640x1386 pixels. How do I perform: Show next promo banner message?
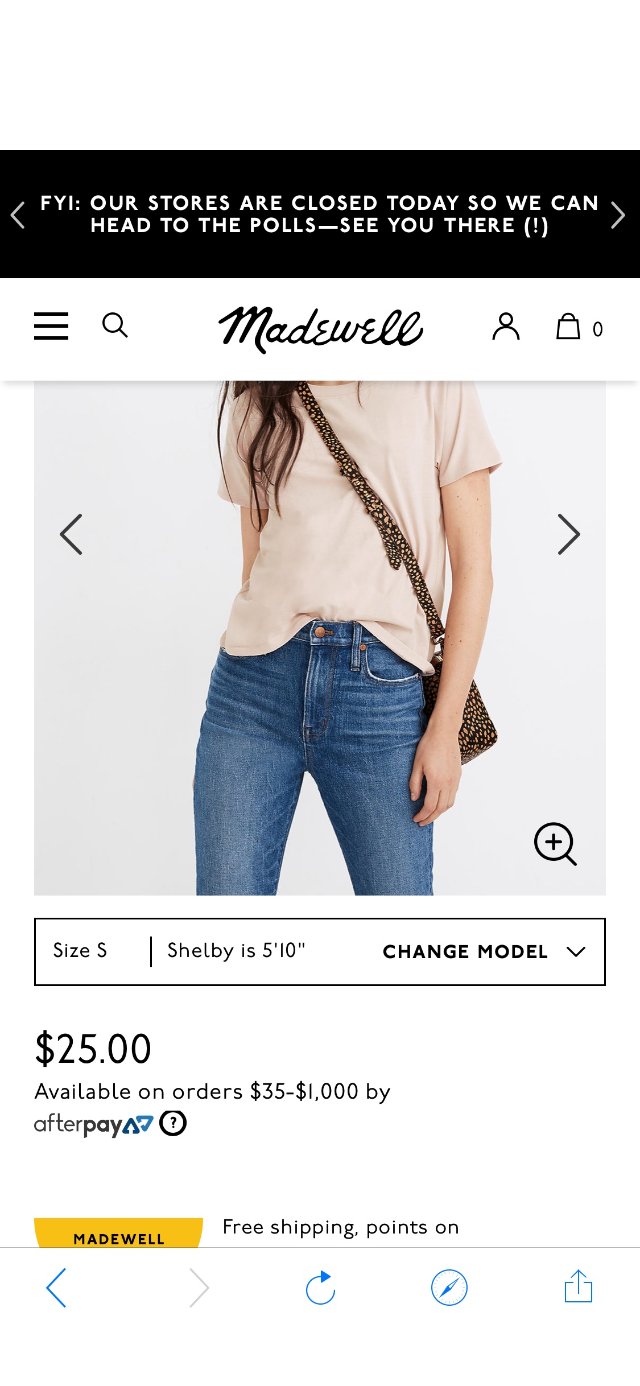pos(618,215)
